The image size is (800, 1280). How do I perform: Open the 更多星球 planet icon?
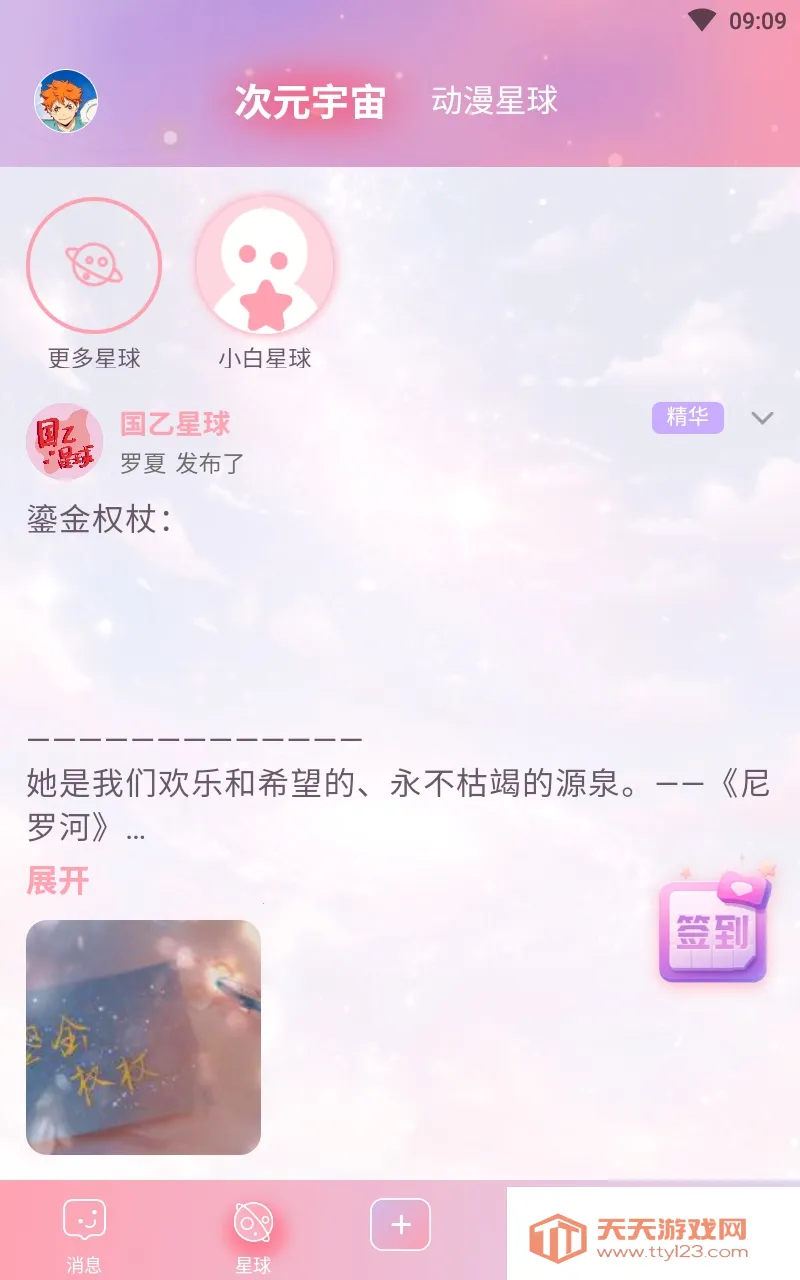coord(94,264)
